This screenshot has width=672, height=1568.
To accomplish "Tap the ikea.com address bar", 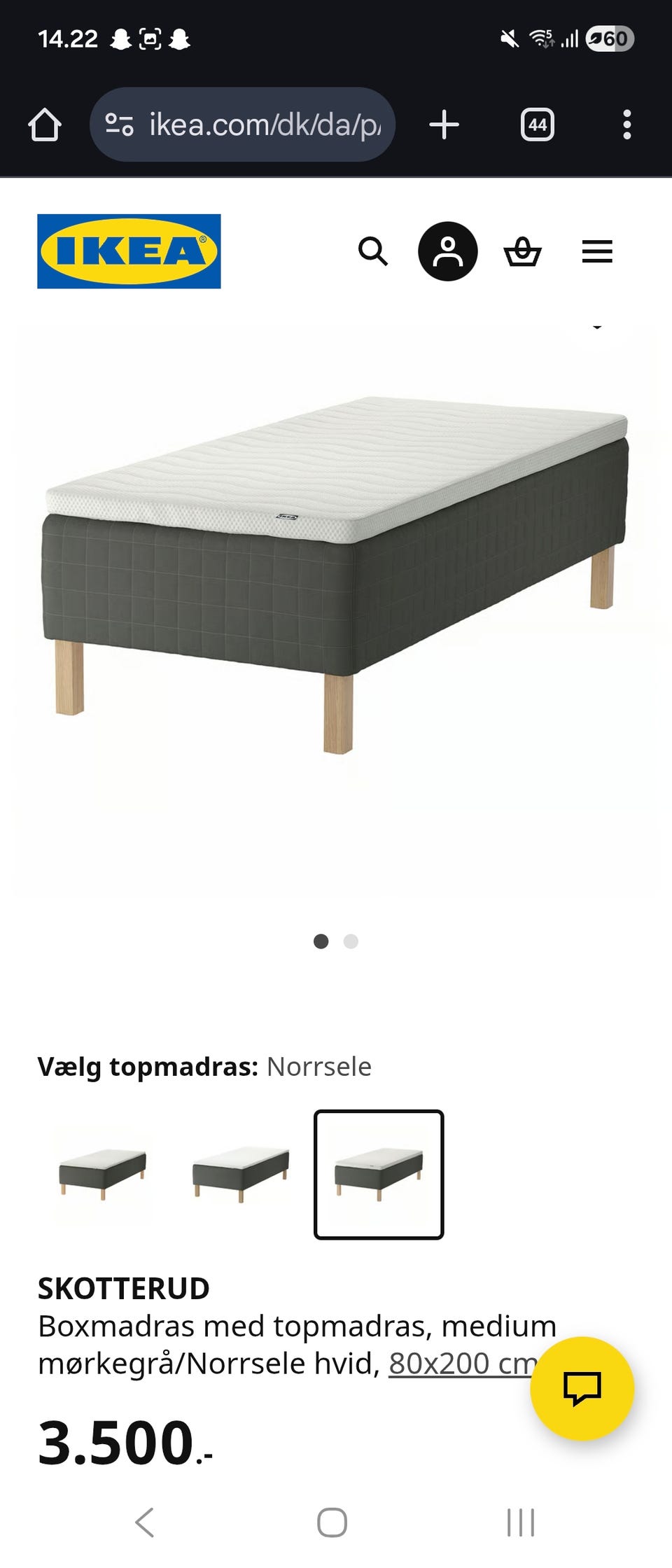I will pyautogui.click(x=242, y=125).
